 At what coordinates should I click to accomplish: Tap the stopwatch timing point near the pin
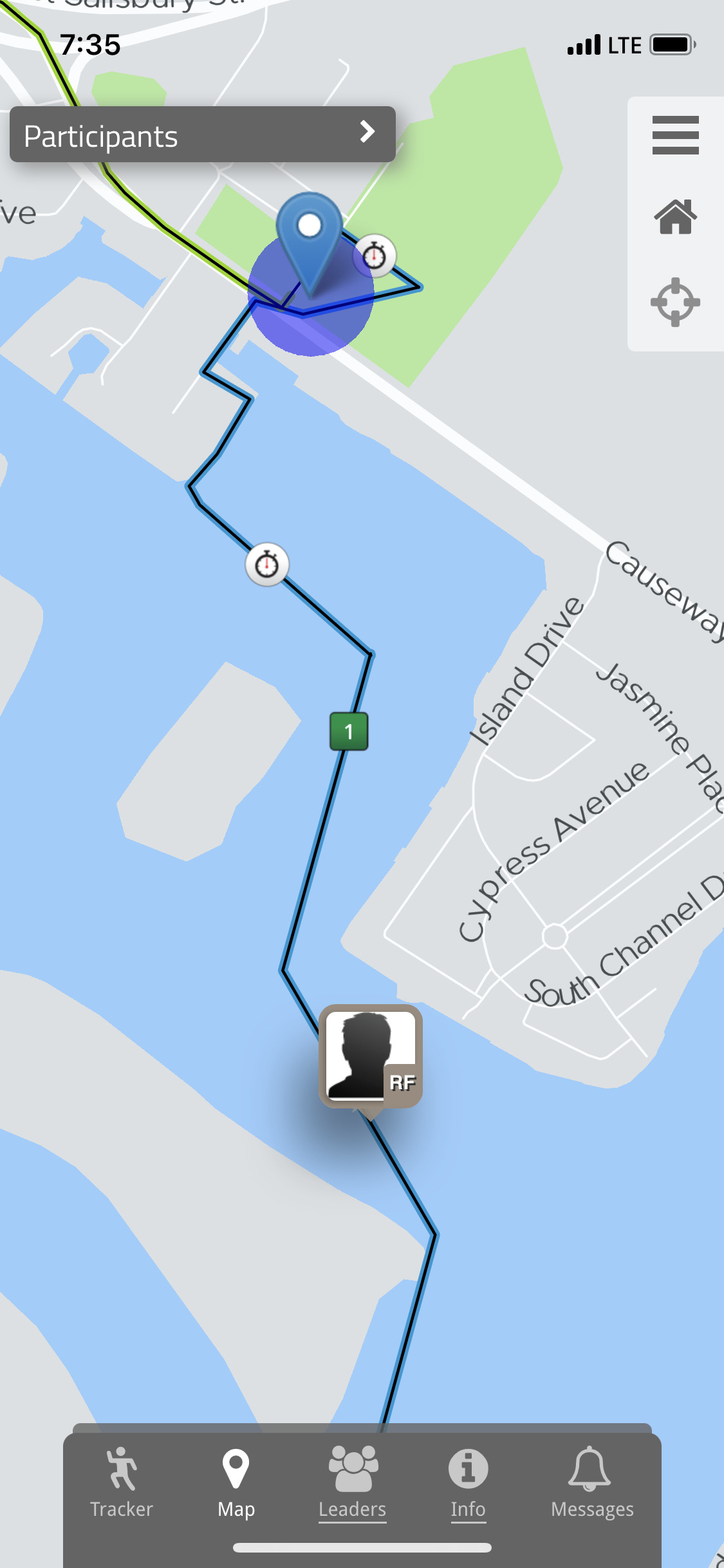(375, 256)
